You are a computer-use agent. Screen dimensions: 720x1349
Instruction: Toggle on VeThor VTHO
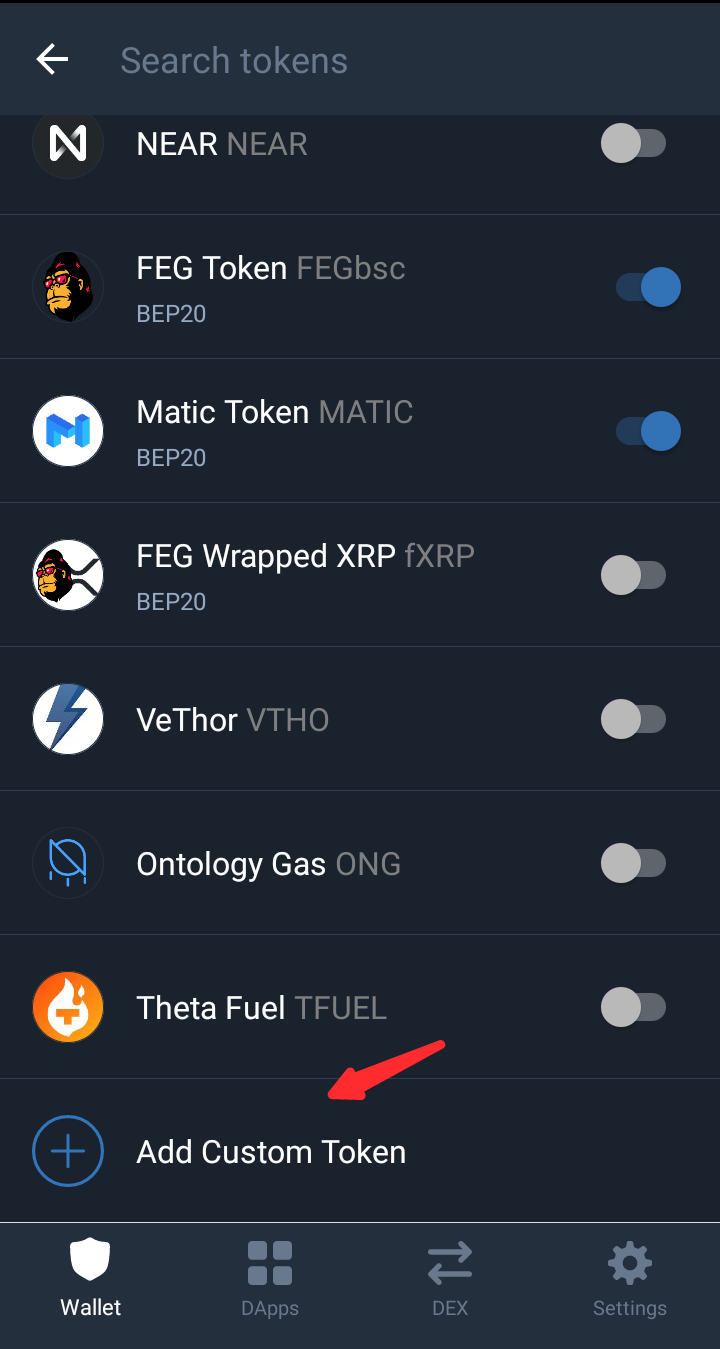tap(634, 719)
